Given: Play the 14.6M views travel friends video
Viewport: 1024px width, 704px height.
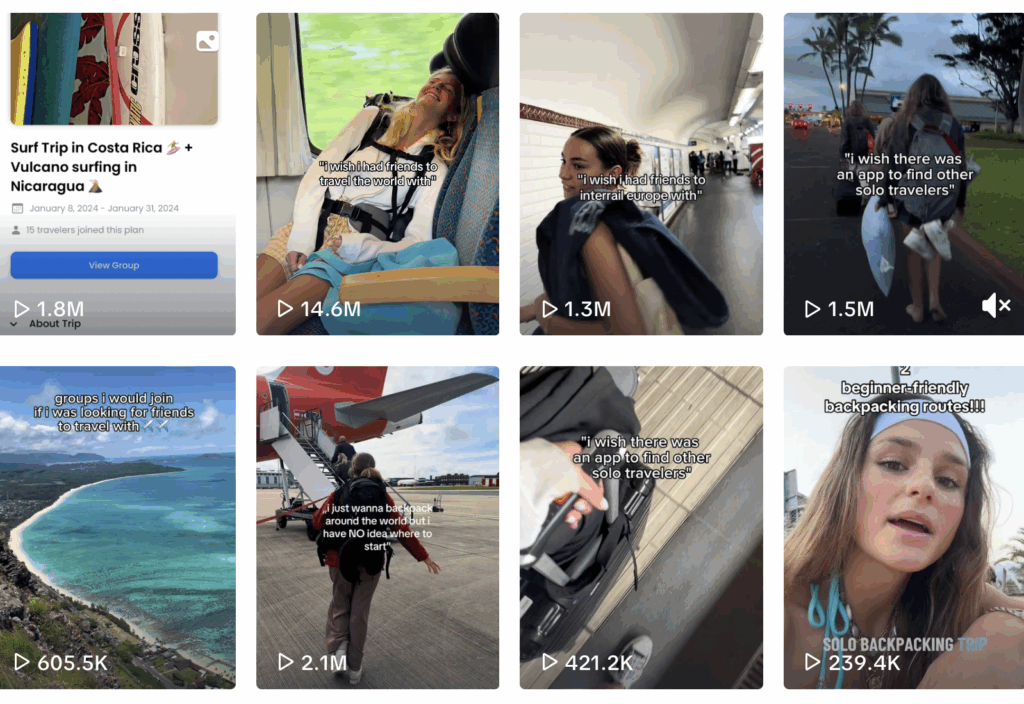Looking at the screenshot, I should tap(377, 173).
